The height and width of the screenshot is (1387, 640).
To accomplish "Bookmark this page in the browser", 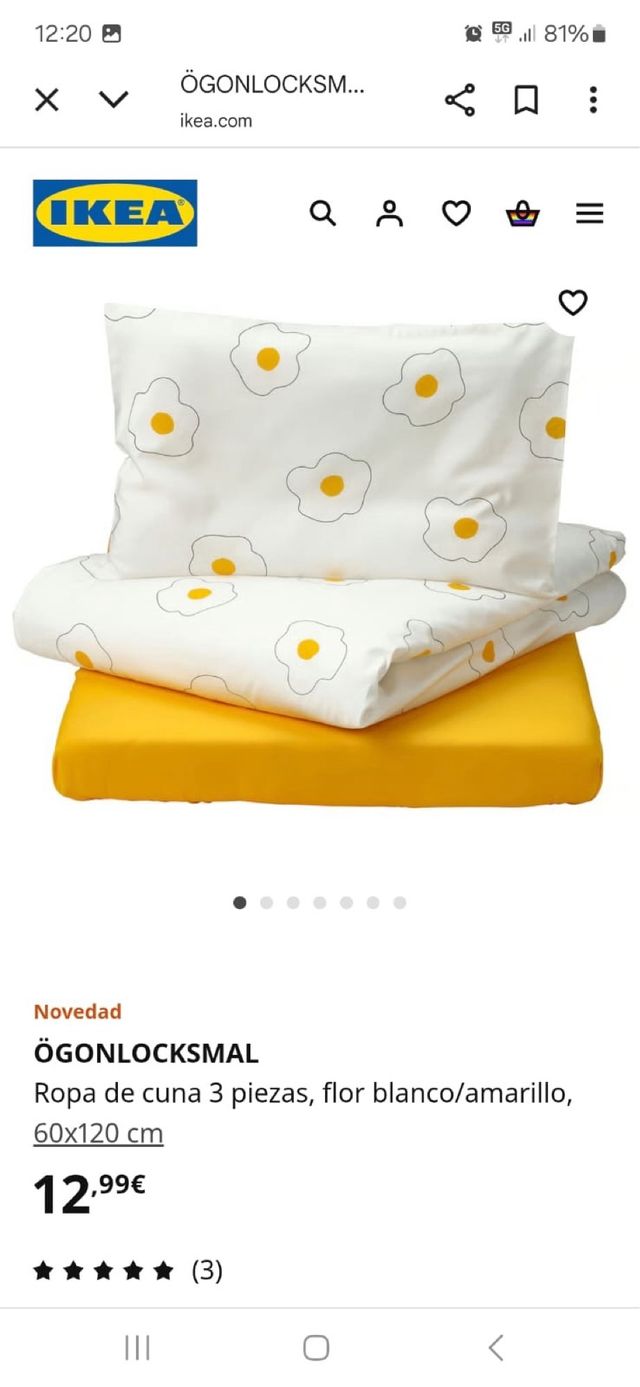I will coord(526,100).
